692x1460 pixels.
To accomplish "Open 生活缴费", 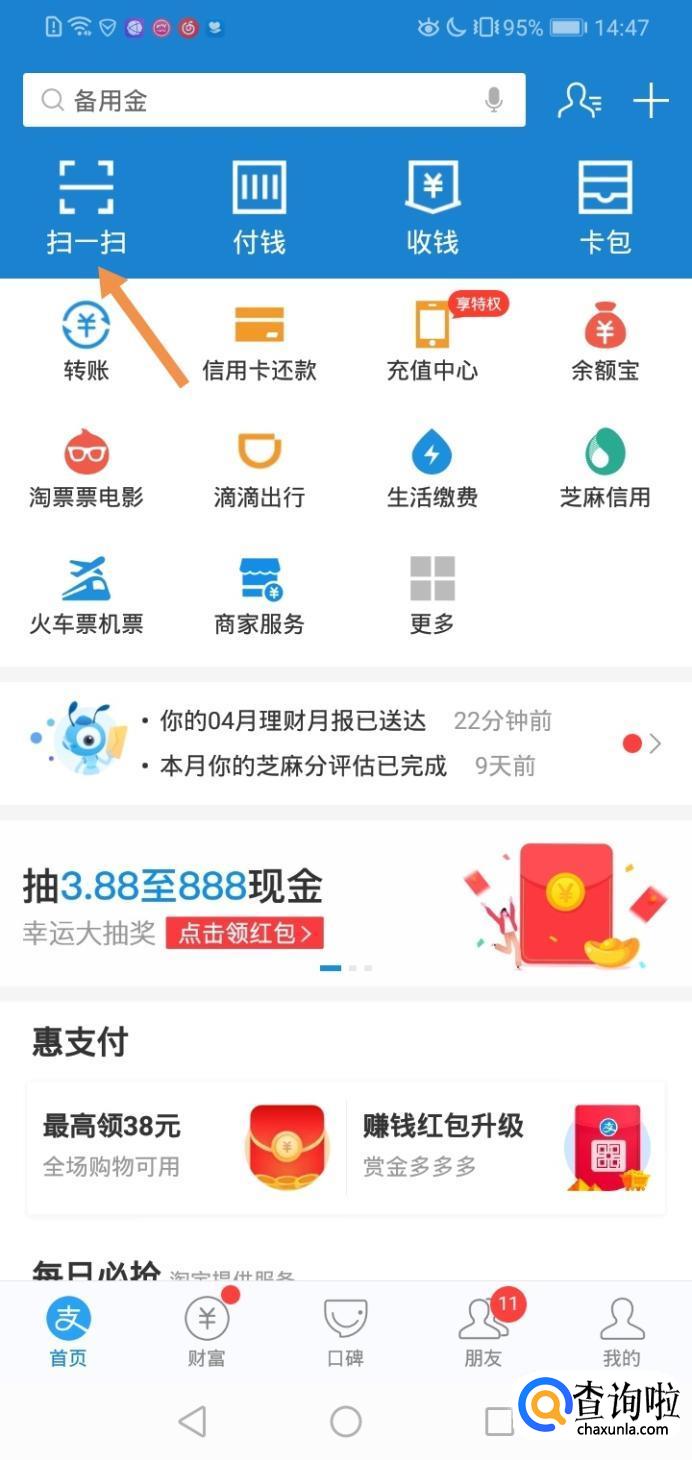I will [x=432, y=468].
